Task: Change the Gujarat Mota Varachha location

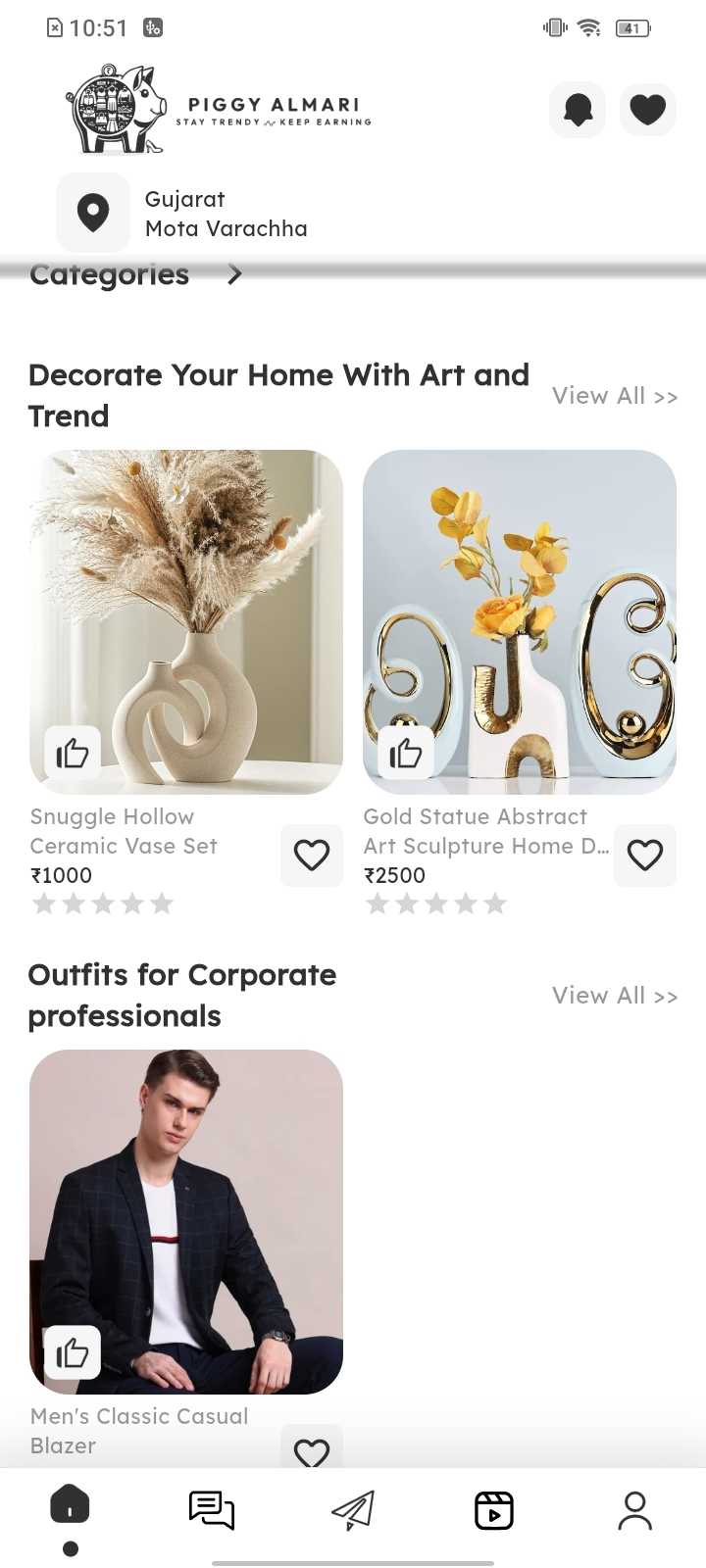Action: pos(181,214)
